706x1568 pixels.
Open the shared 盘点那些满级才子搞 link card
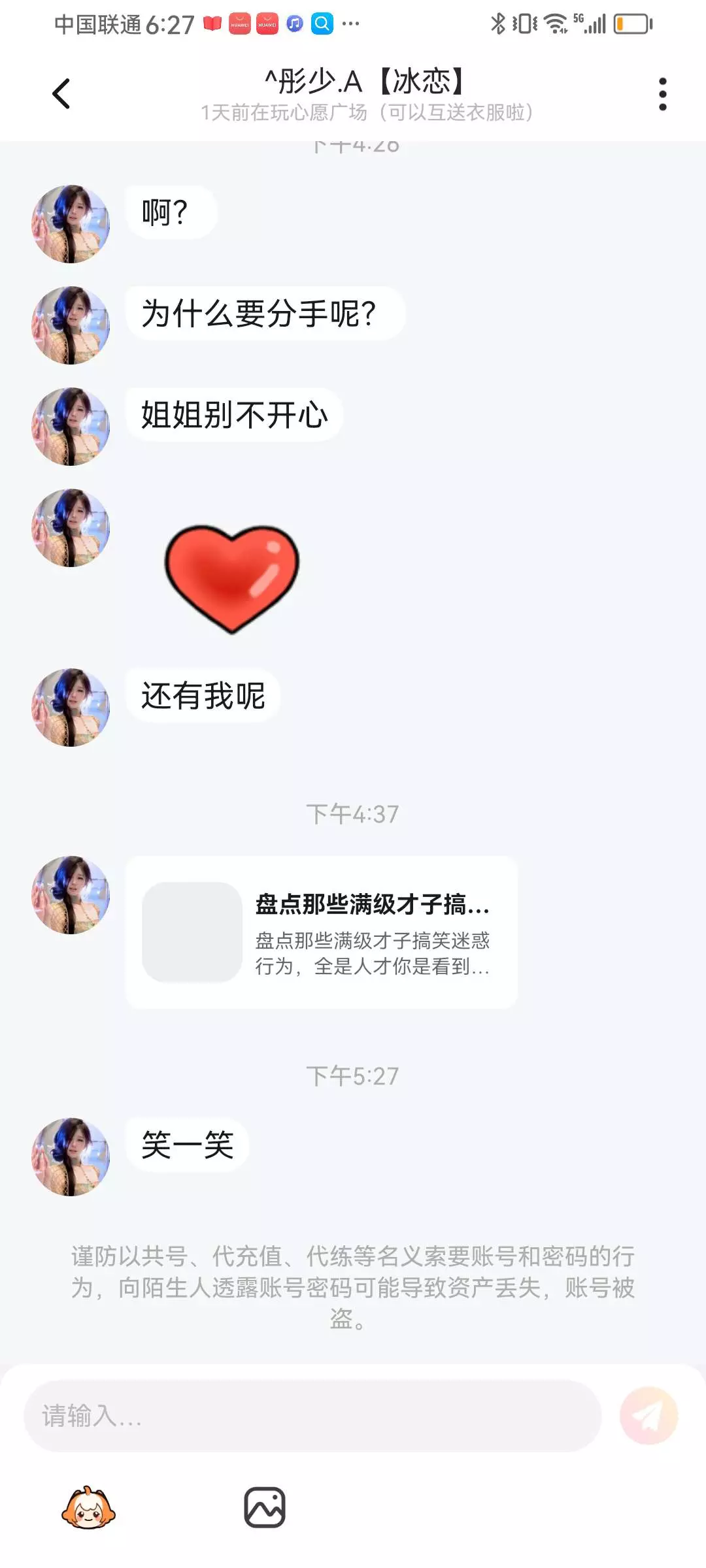321,932
